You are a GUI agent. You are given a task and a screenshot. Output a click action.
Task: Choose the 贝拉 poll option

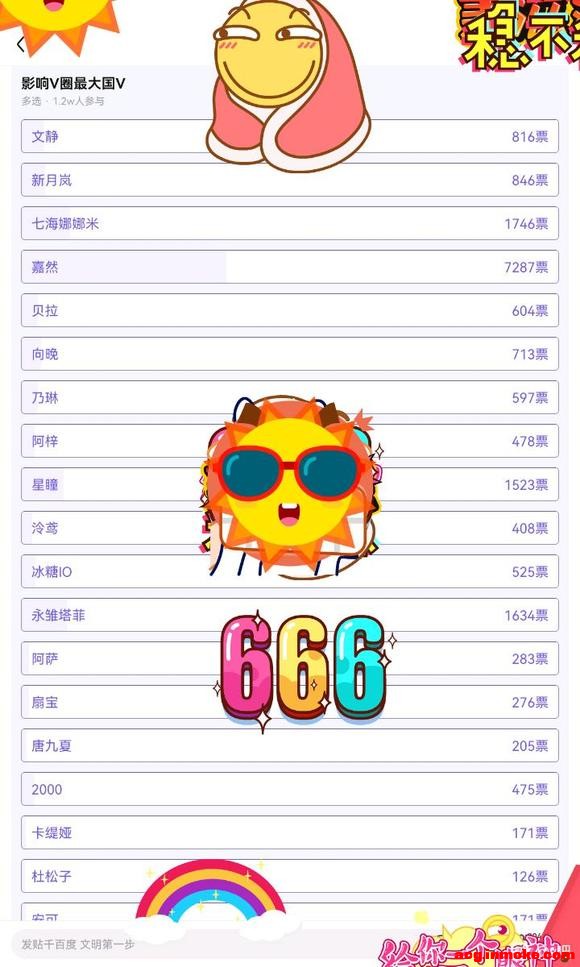tap(290, 311)
